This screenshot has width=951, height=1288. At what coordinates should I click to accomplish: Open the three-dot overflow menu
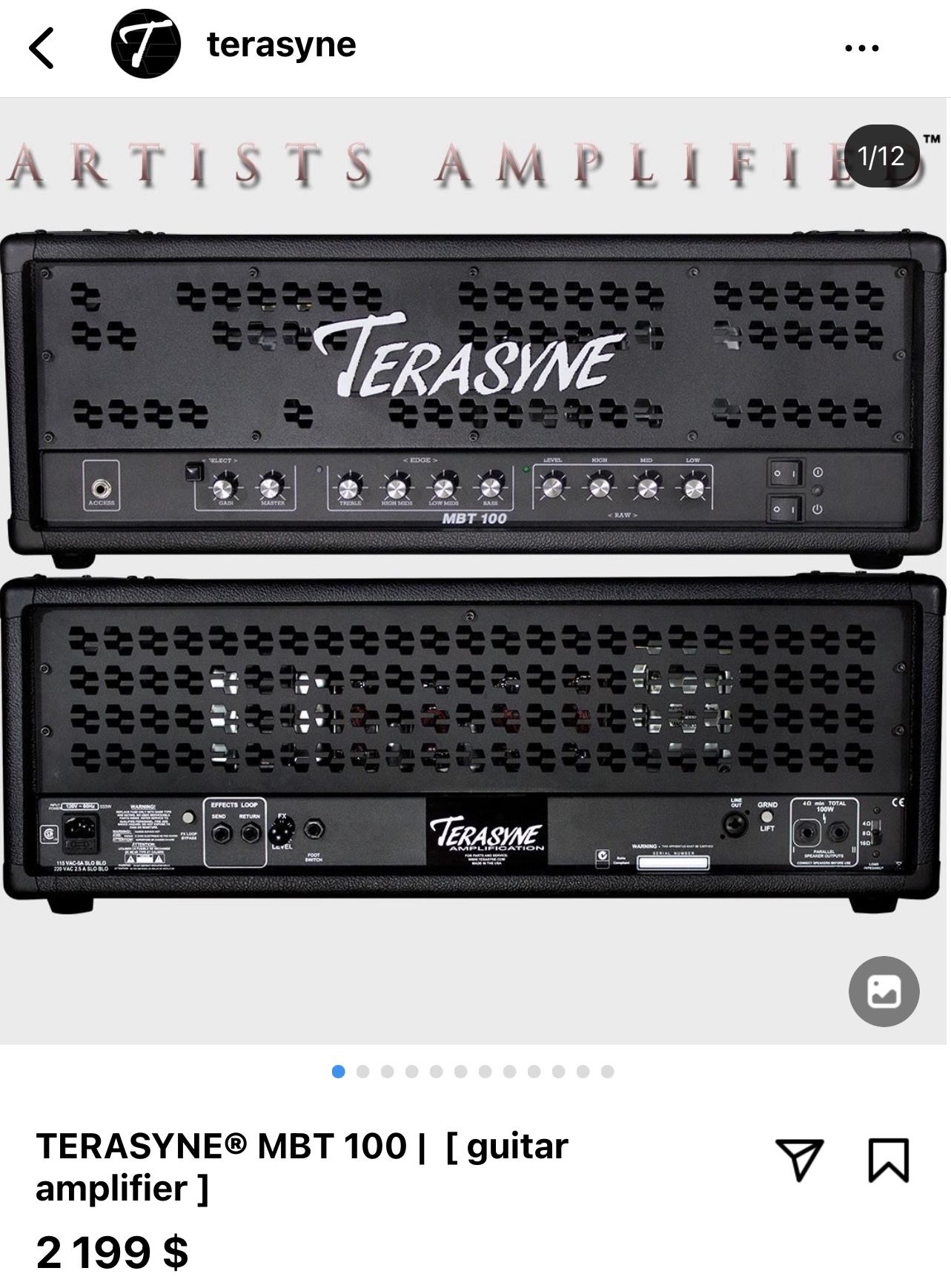click(x=861, y=48)
